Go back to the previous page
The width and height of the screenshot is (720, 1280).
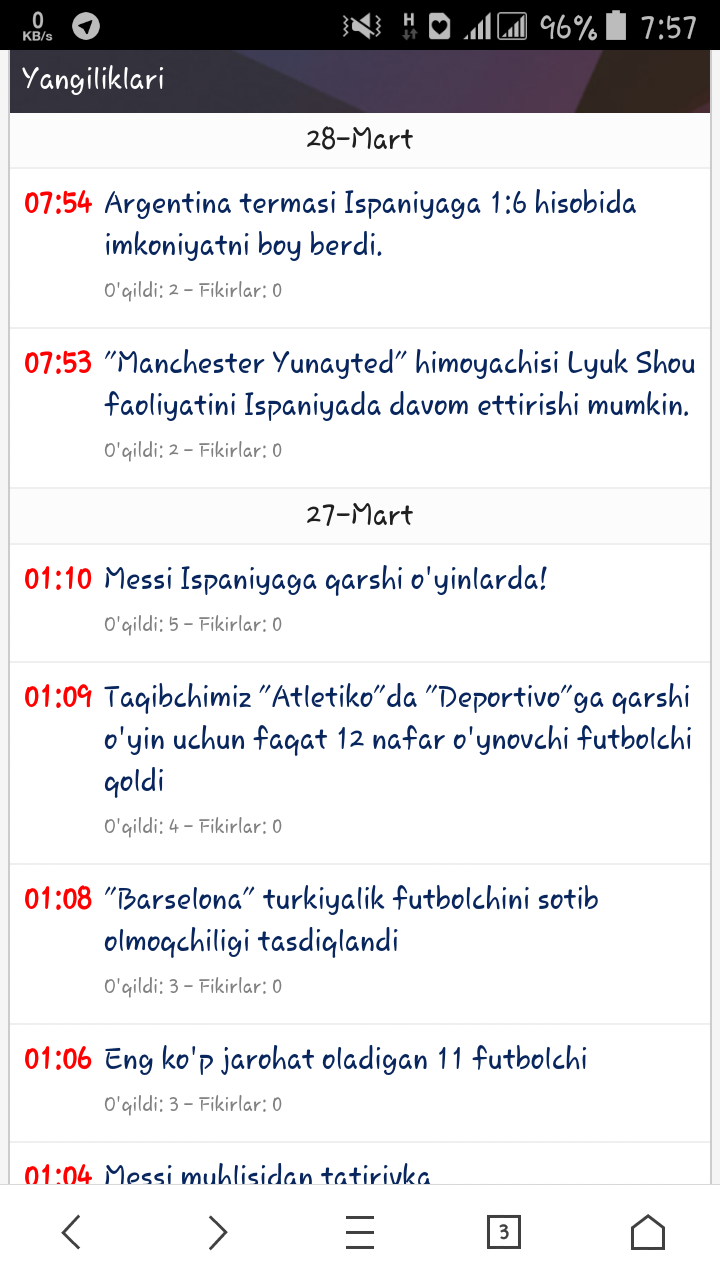click(71, 1233)
